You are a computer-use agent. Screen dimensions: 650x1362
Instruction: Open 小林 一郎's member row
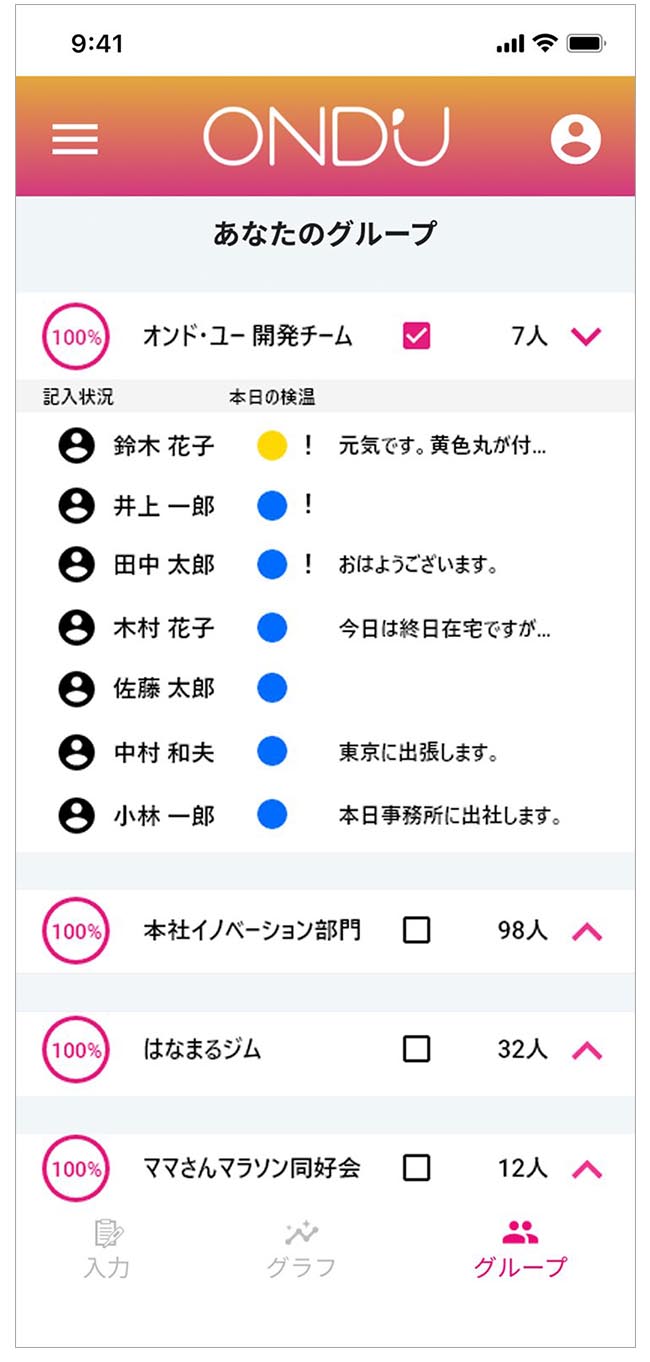pyautogui.click(x=325, y=815)
